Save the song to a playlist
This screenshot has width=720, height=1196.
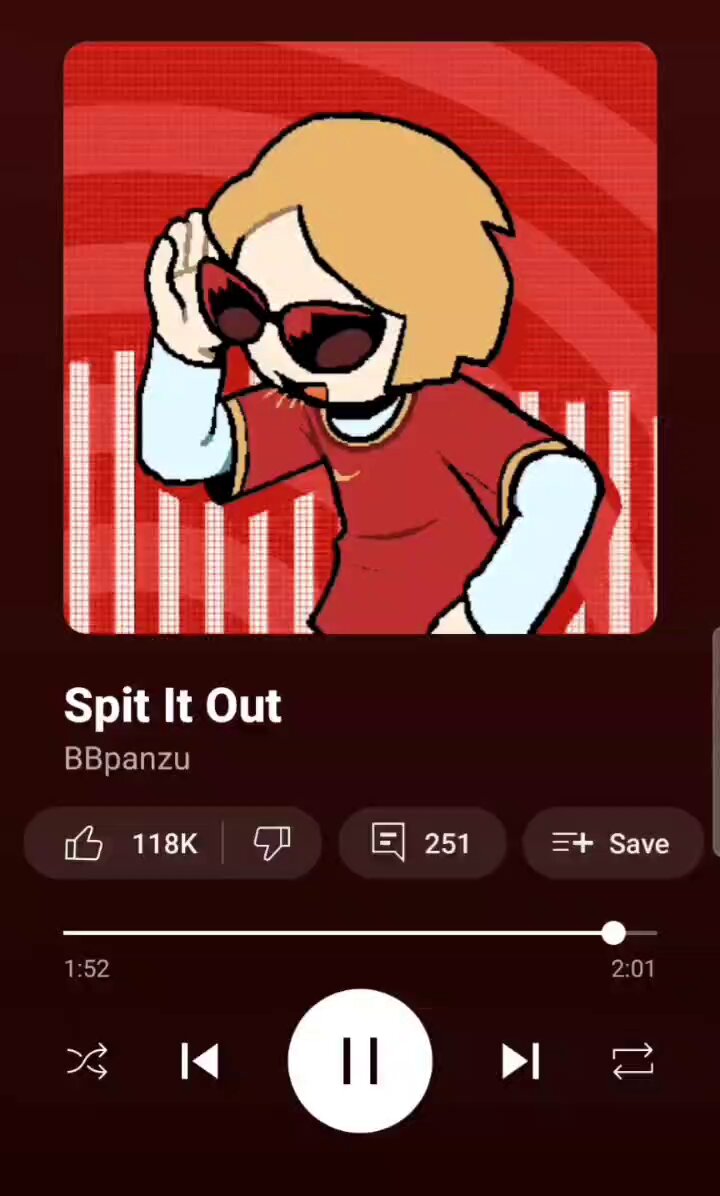pyautogui.click(x=612, y=844)
